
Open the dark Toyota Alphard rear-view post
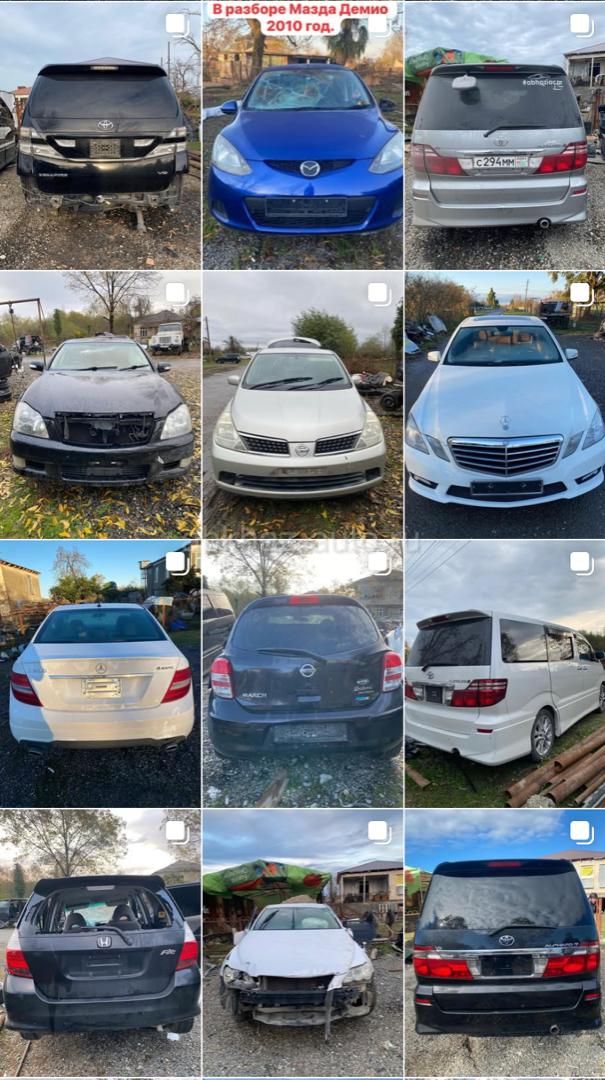tap(505, 943)
